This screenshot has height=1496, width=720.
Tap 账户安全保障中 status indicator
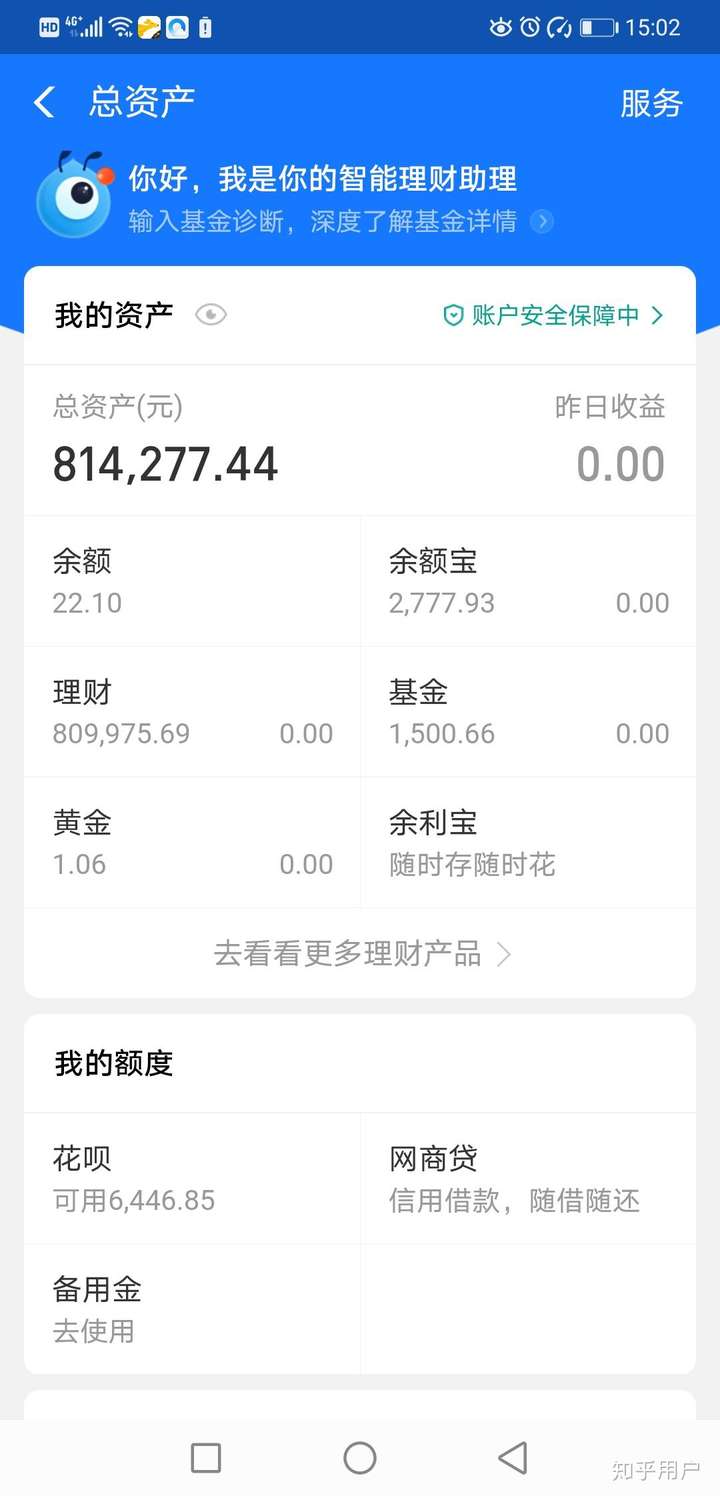click(552, 315)
